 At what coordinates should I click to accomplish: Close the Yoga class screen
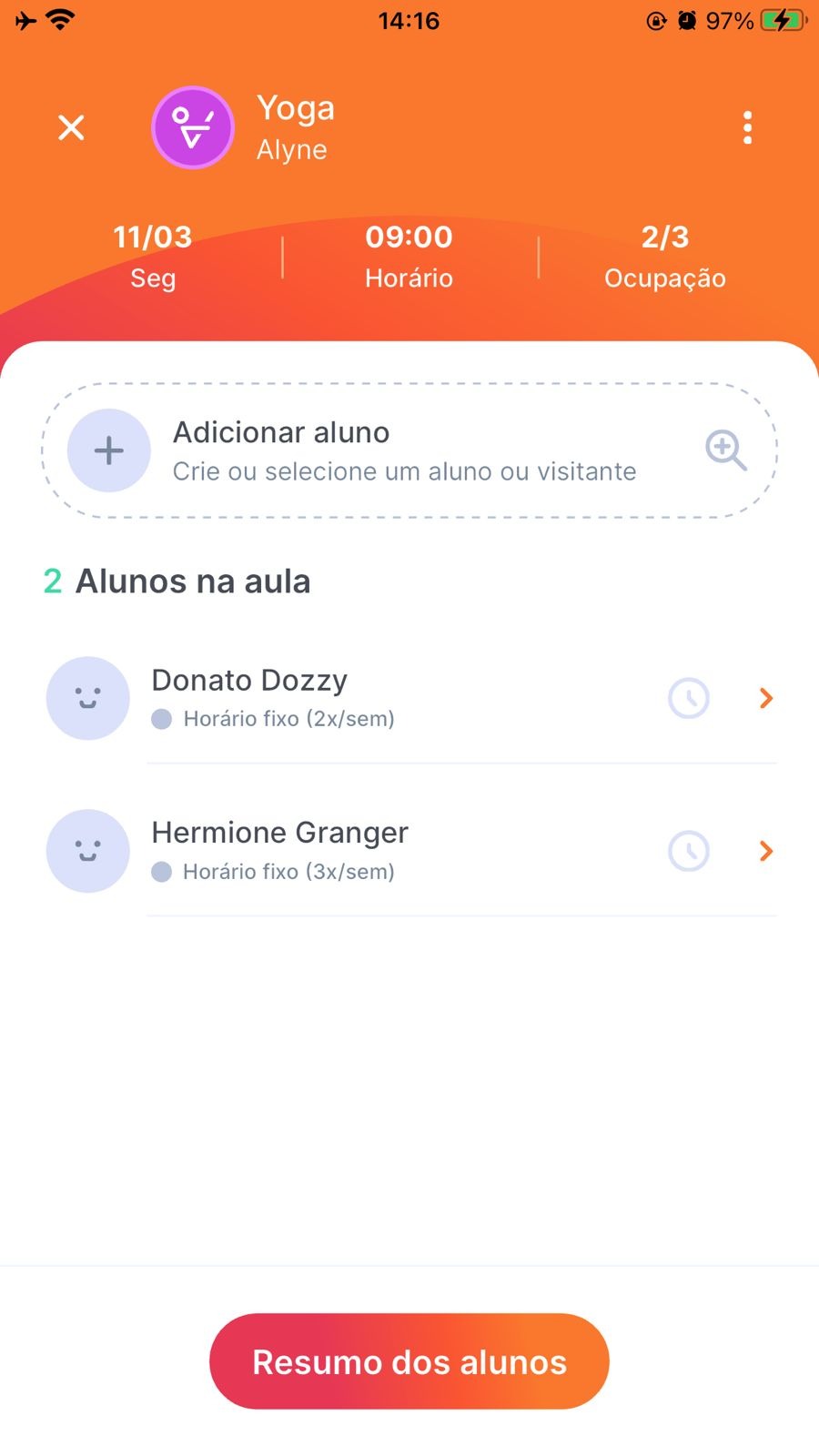[x=71, y=127]
